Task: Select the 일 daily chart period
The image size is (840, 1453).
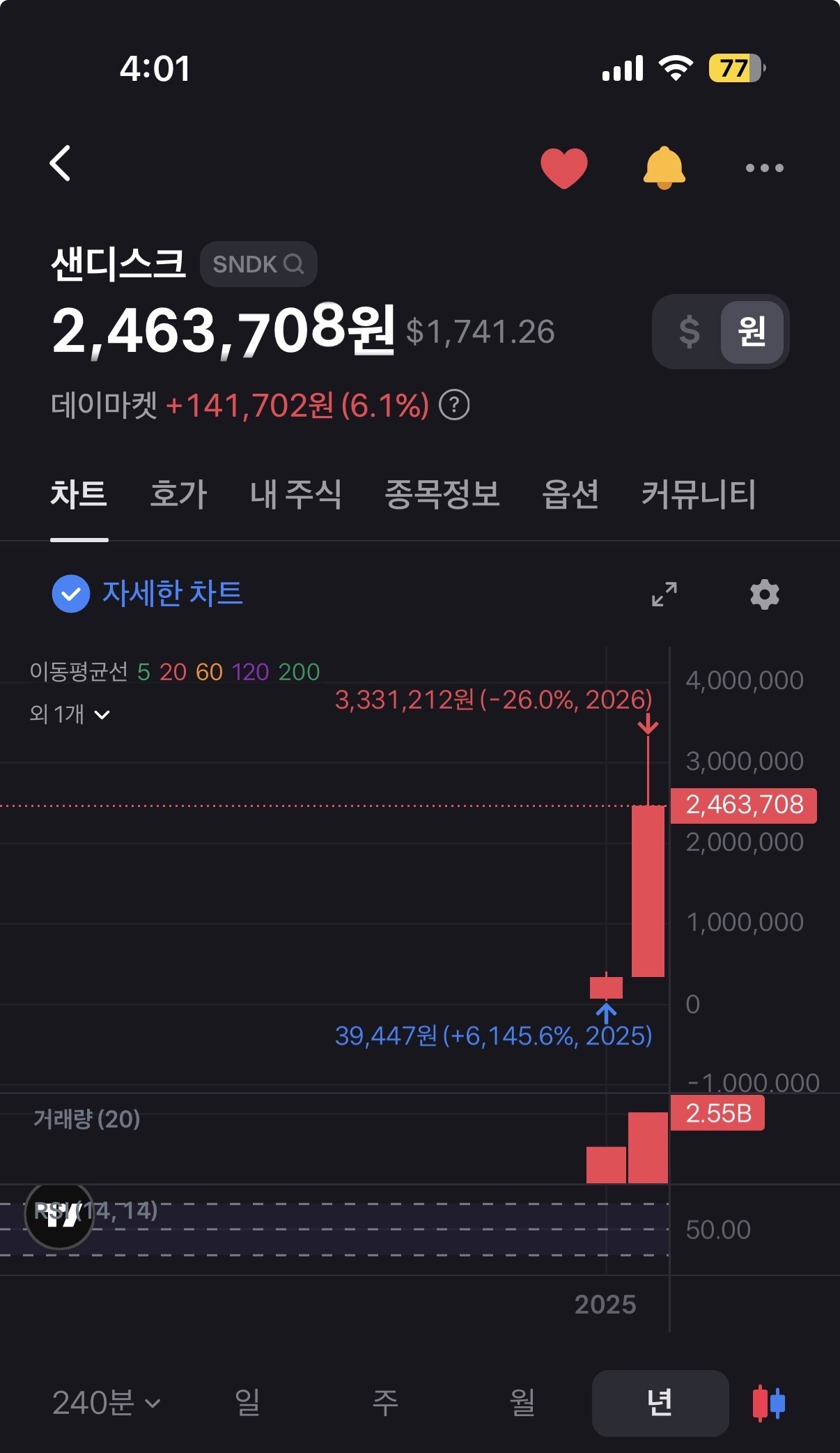Action: pyautogui.click(x=247, y=1402)
